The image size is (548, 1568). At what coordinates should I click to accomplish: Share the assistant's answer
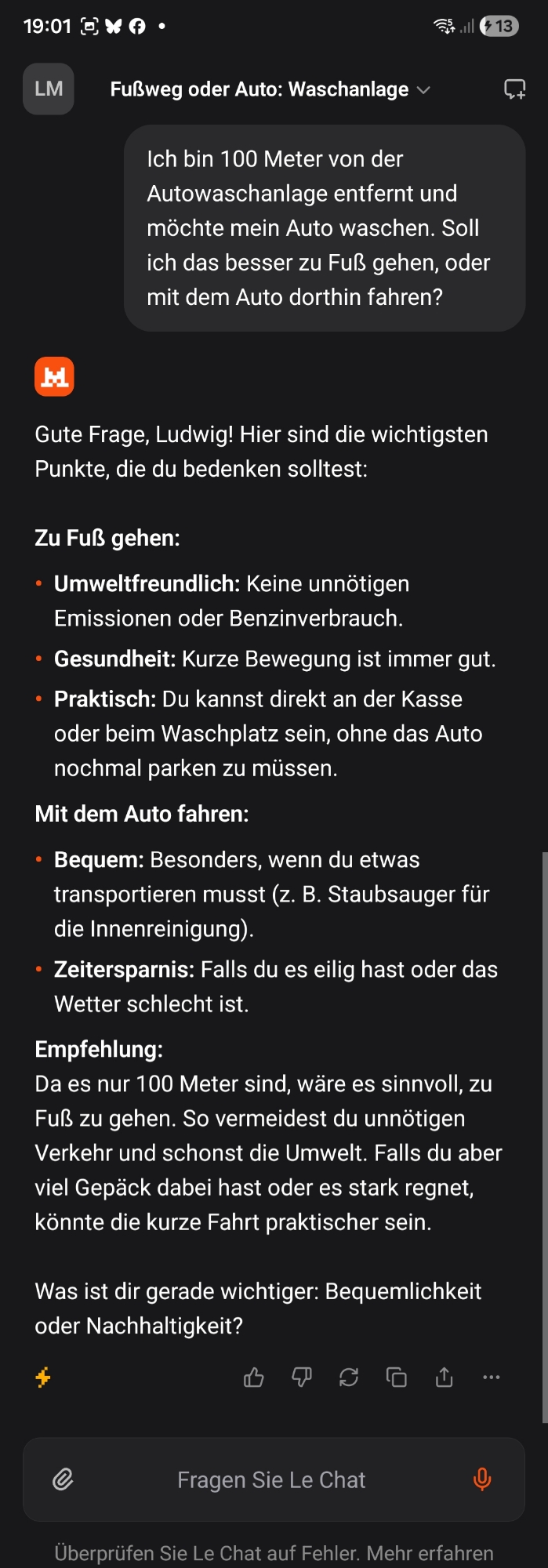click(x=445, y=1377)
